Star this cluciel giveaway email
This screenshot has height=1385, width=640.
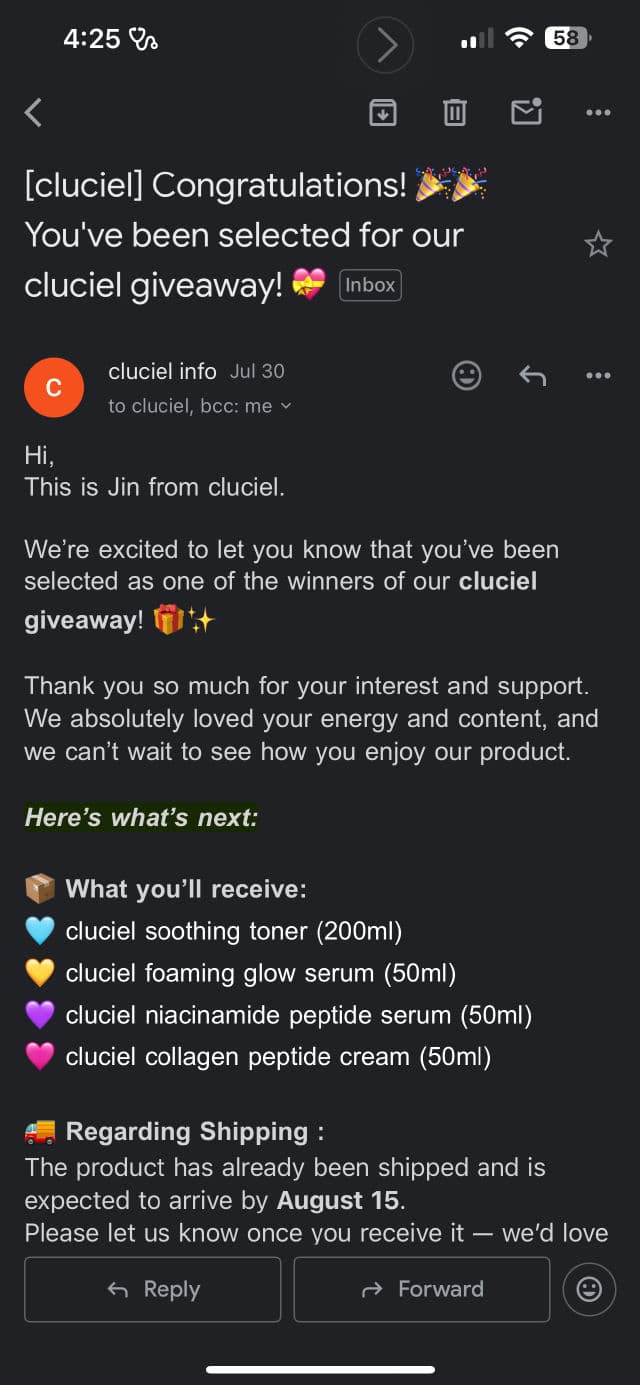598,244
